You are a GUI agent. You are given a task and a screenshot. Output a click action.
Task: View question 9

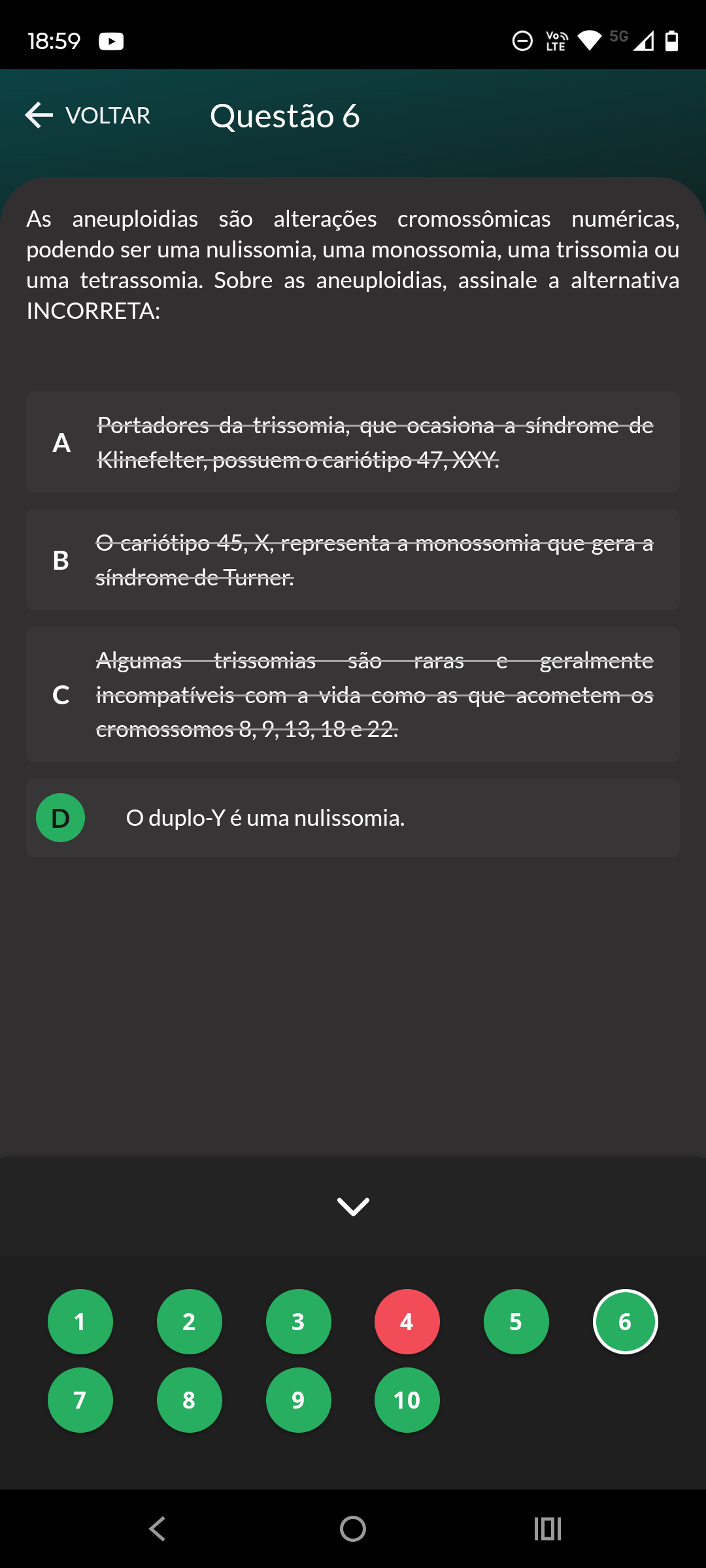[x=298, y=1400]
